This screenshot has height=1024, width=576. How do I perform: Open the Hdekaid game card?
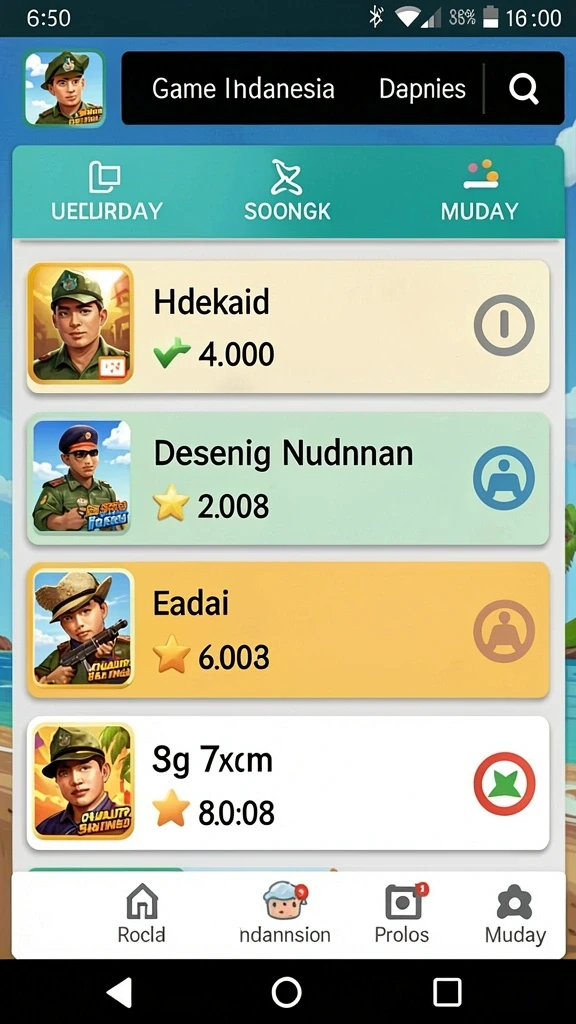(288, 327)
